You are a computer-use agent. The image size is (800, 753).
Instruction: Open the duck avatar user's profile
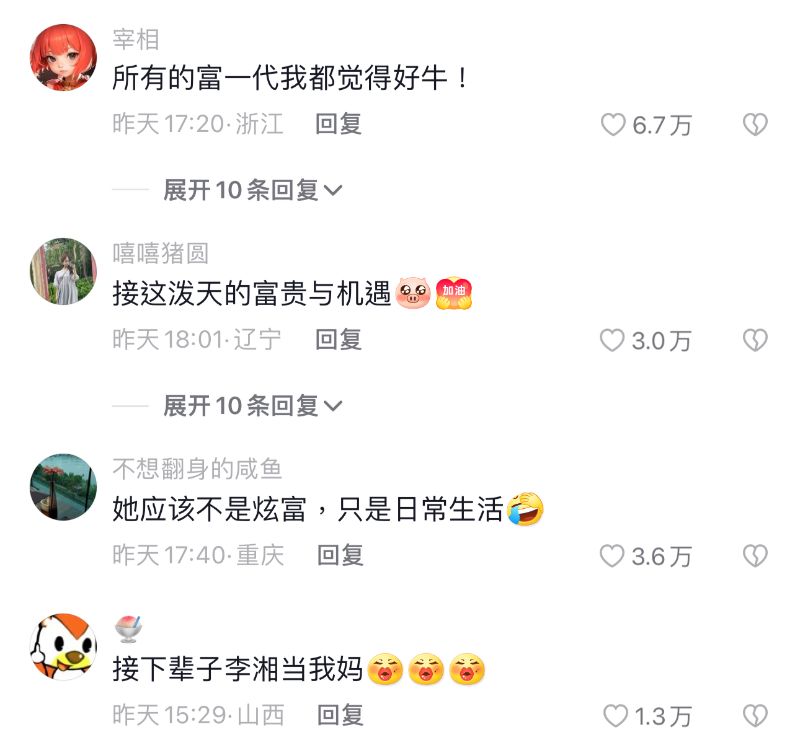[x=64, y=647]
